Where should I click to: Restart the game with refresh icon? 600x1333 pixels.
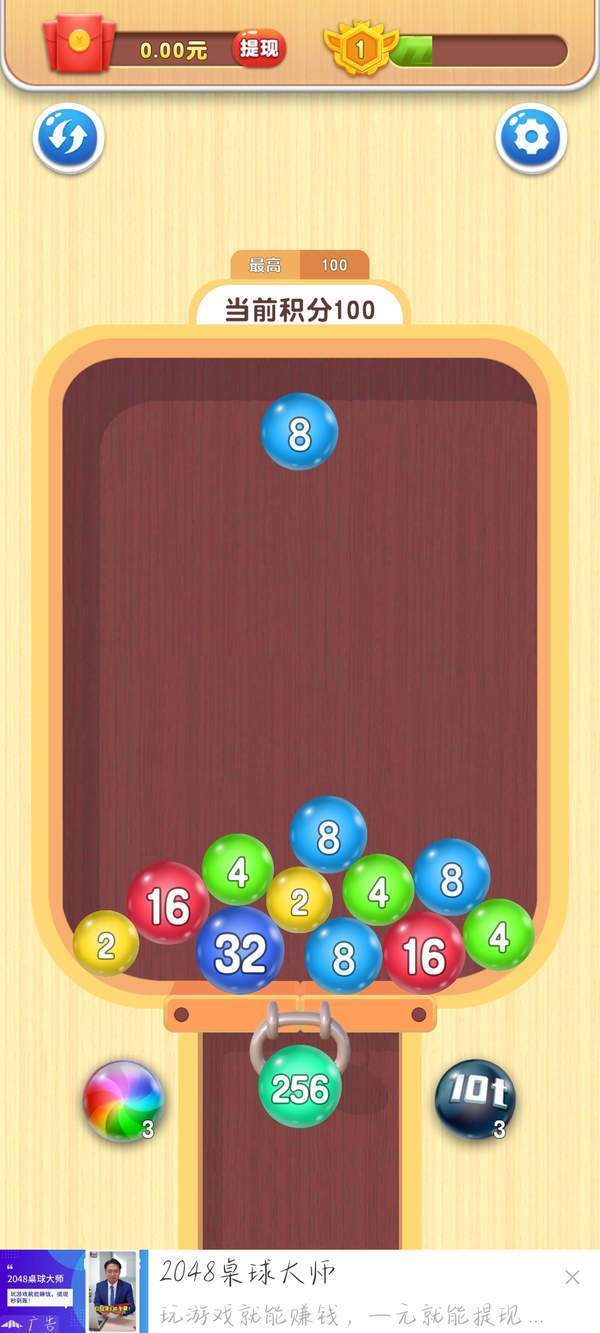click(x=68, y=138)
